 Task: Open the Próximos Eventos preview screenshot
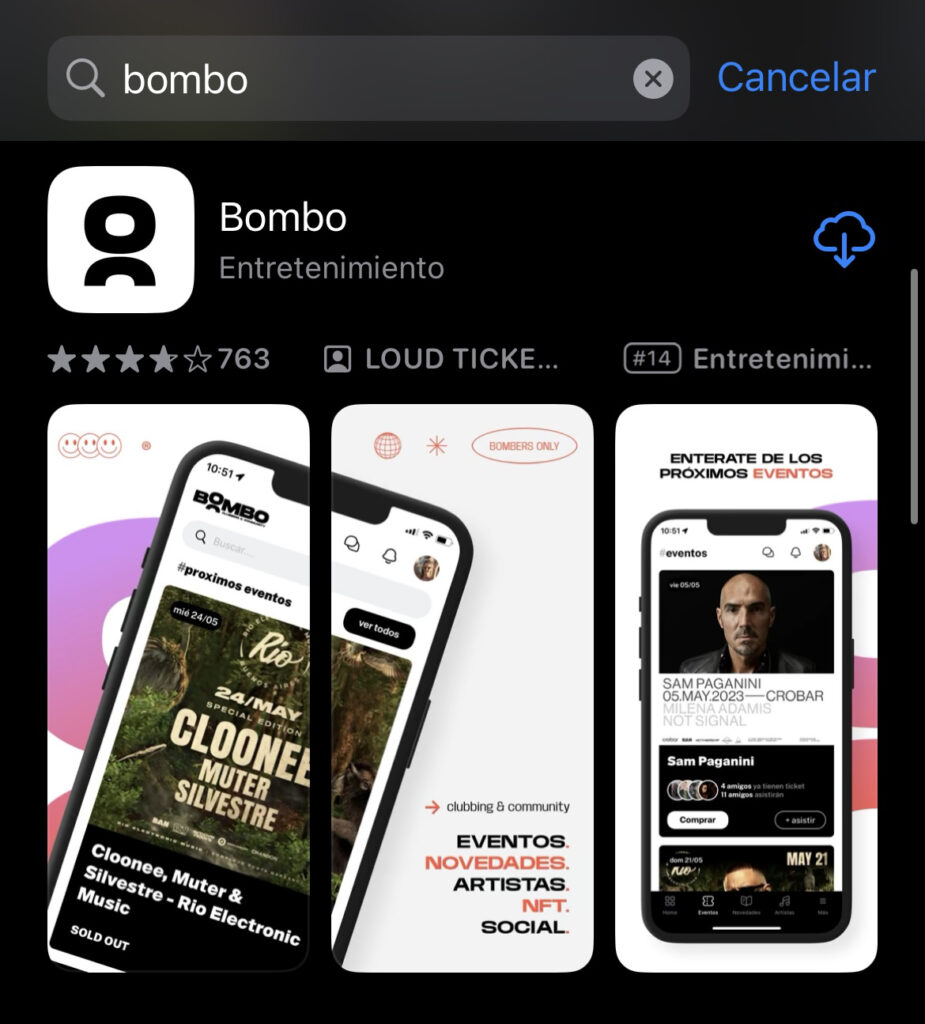[746, 688]
